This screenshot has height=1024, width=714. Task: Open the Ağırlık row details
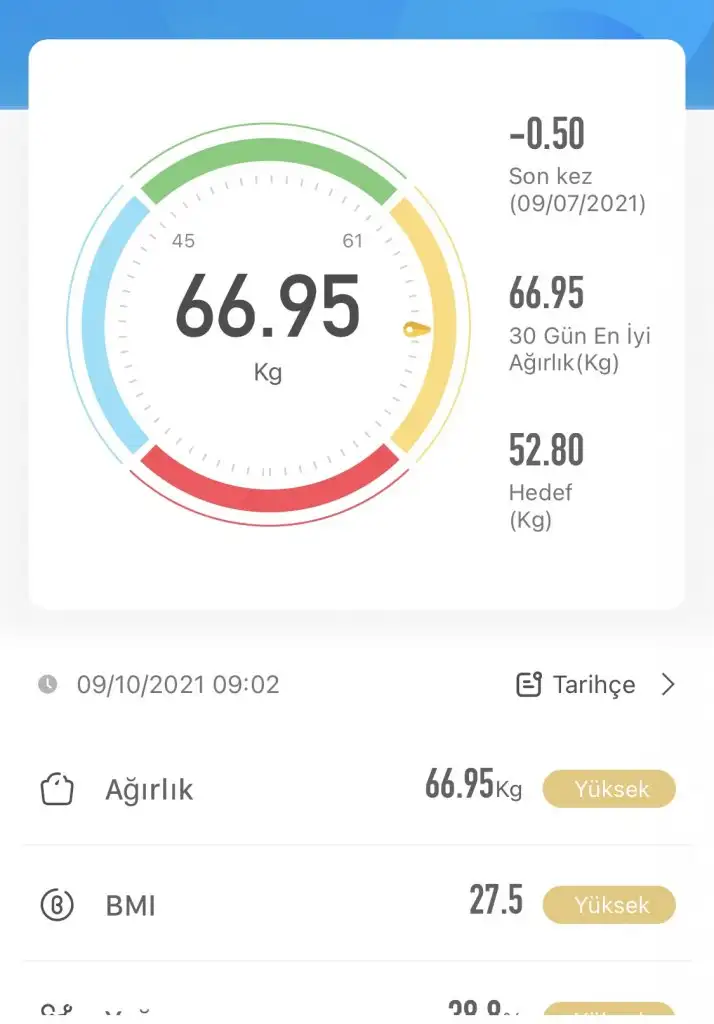click(357, 789)
